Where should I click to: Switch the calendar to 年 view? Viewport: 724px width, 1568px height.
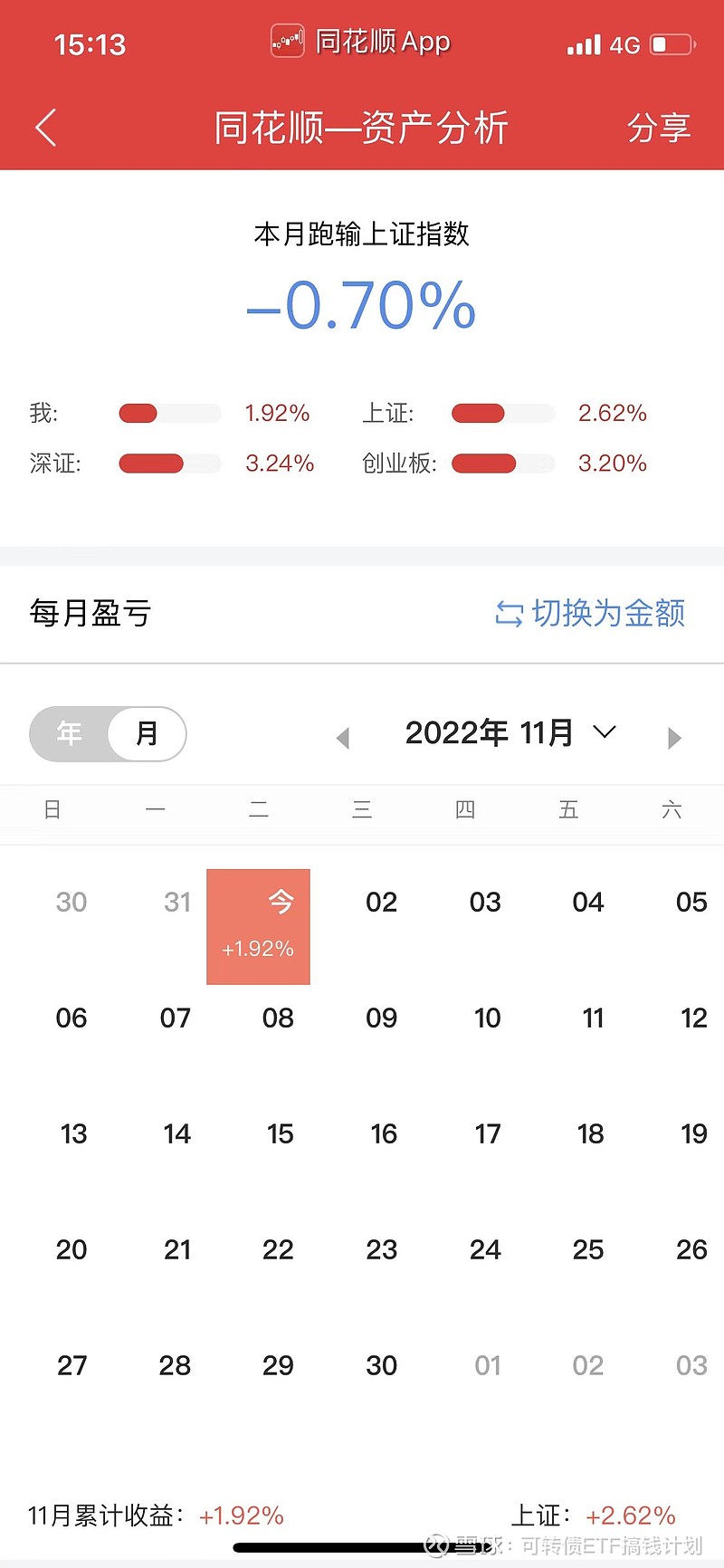[x=69, y=733]
